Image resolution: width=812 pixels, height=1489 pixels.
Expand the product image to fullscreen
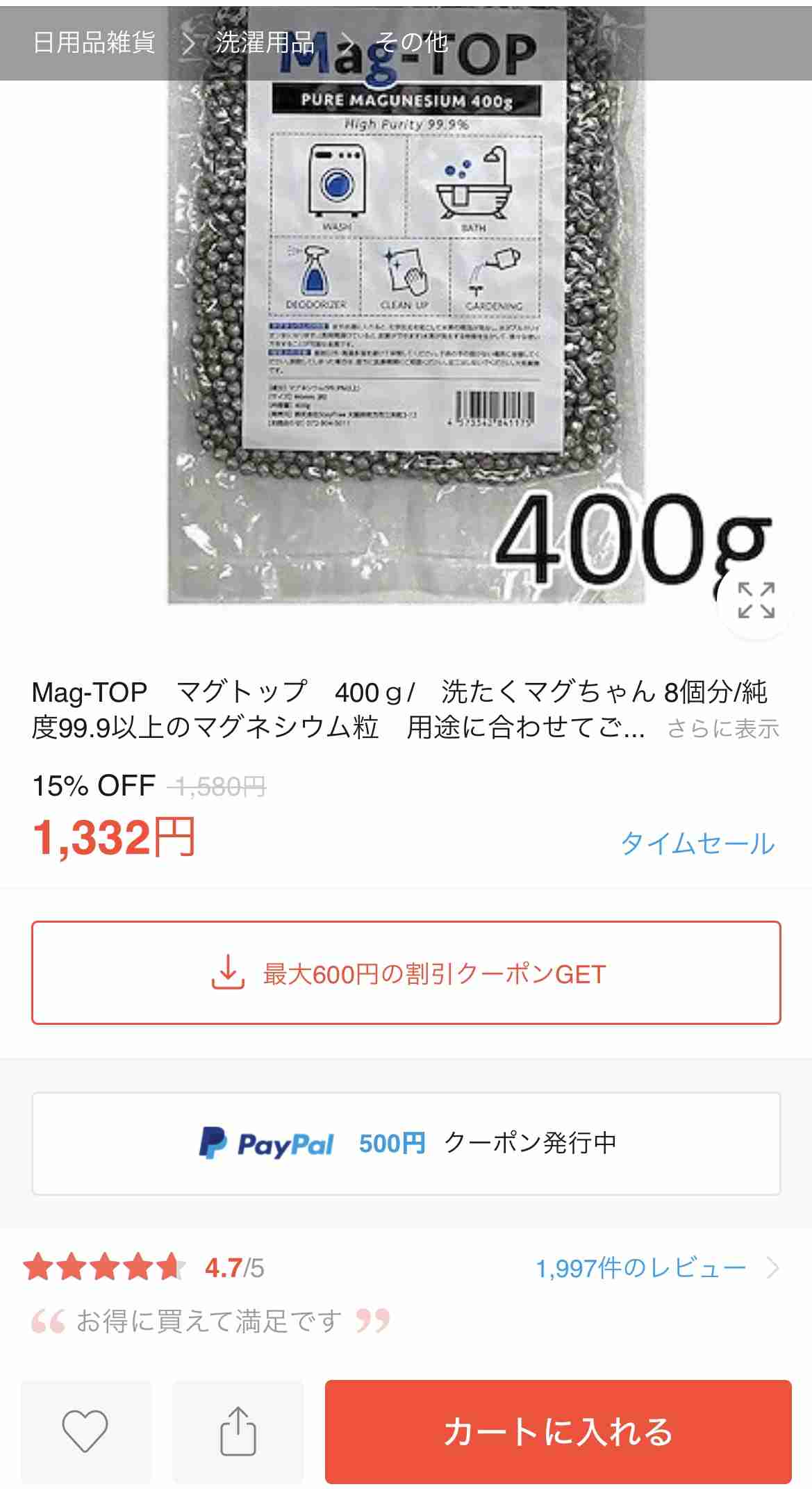[x=756, y=600]
